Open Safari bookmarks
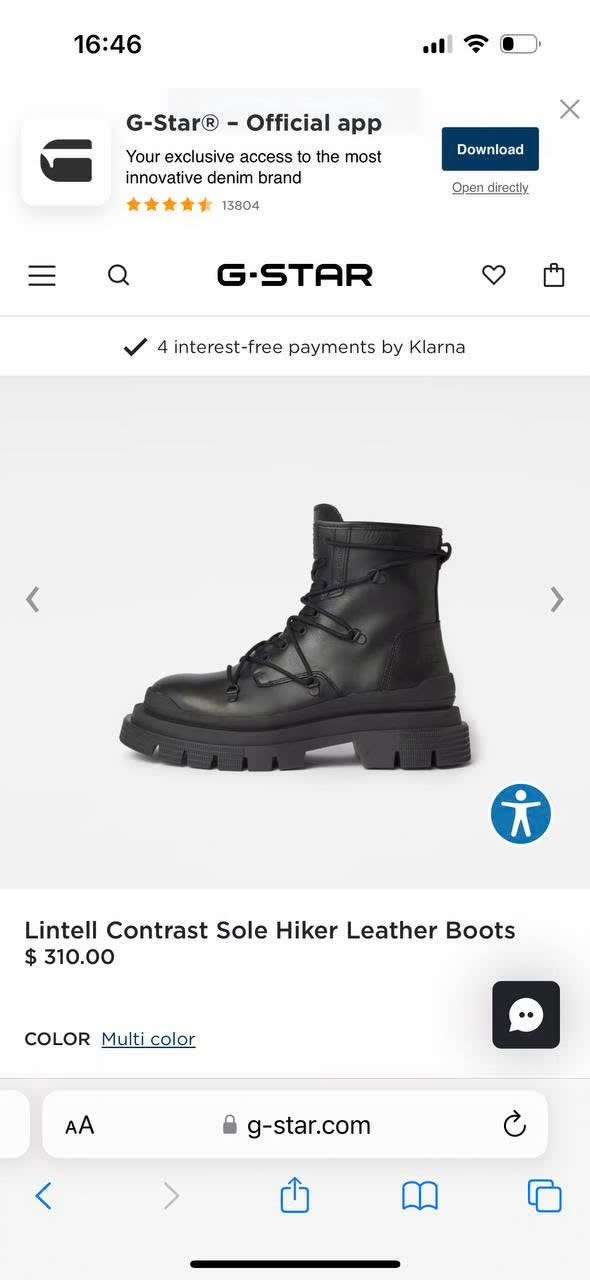Screen dimensions: 590x1280 click(420, 1195)
